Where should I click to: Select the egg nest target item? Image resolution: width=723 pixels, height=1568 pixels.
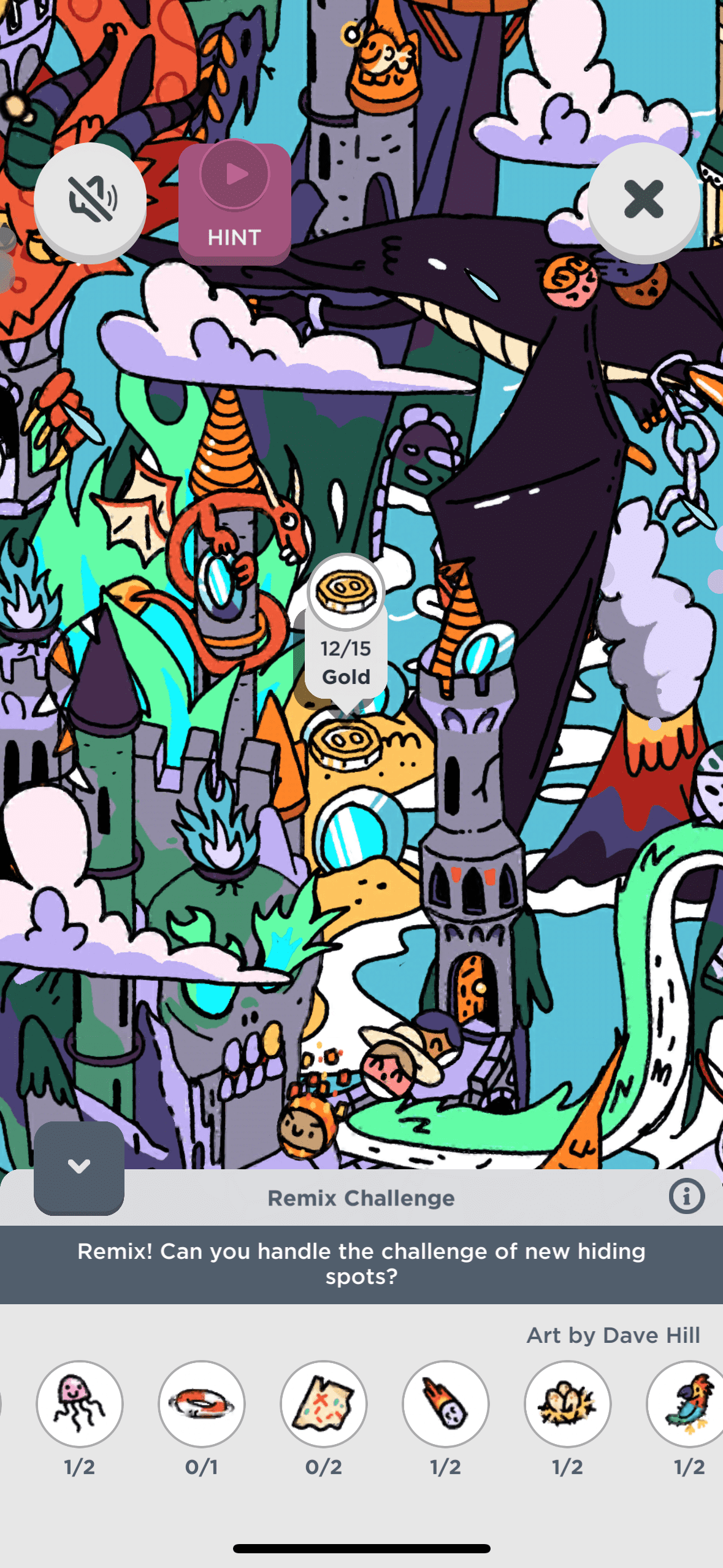click(568, 1404)
